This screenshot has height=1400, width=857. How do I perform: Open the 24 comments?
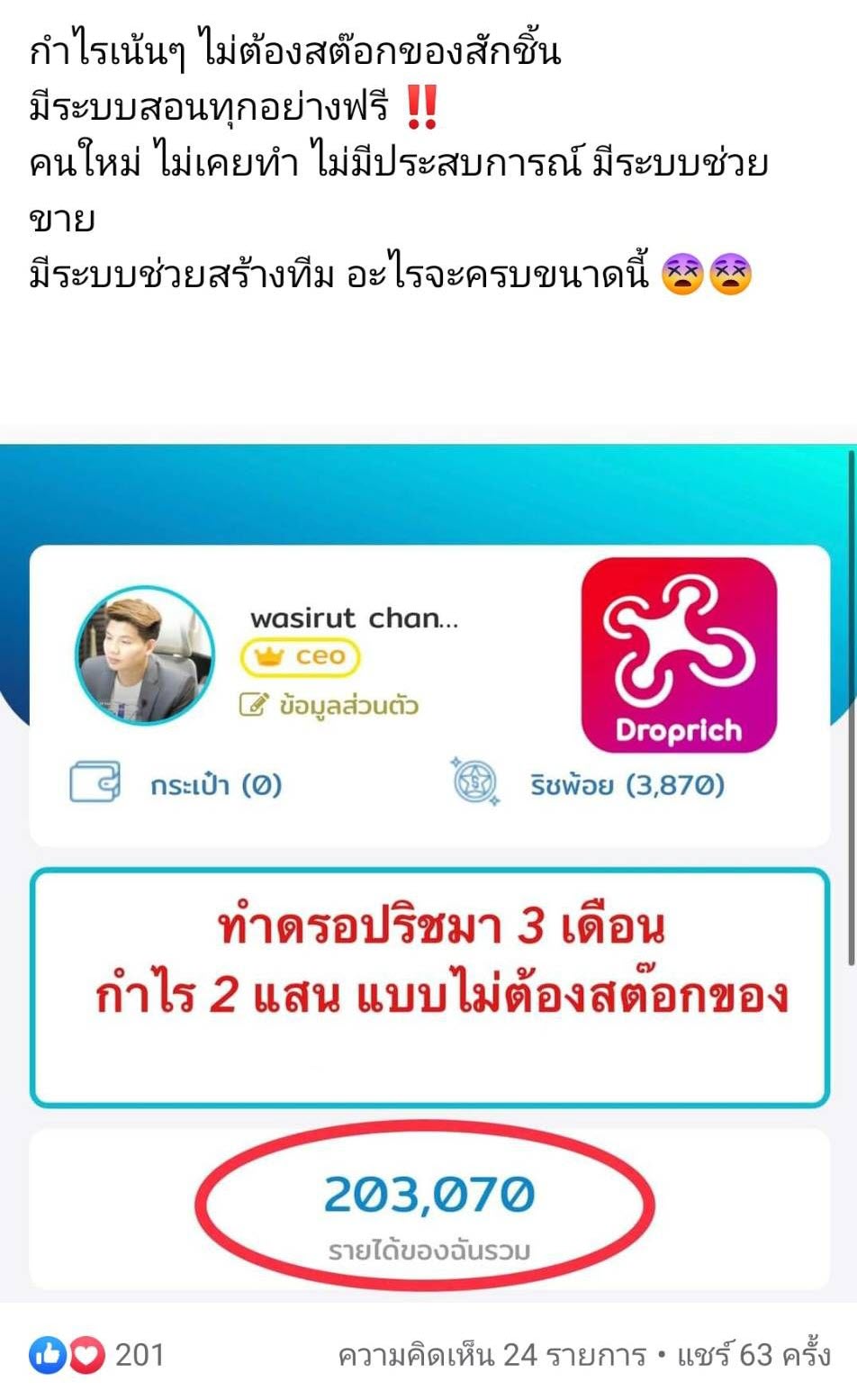coord(492,1355)
